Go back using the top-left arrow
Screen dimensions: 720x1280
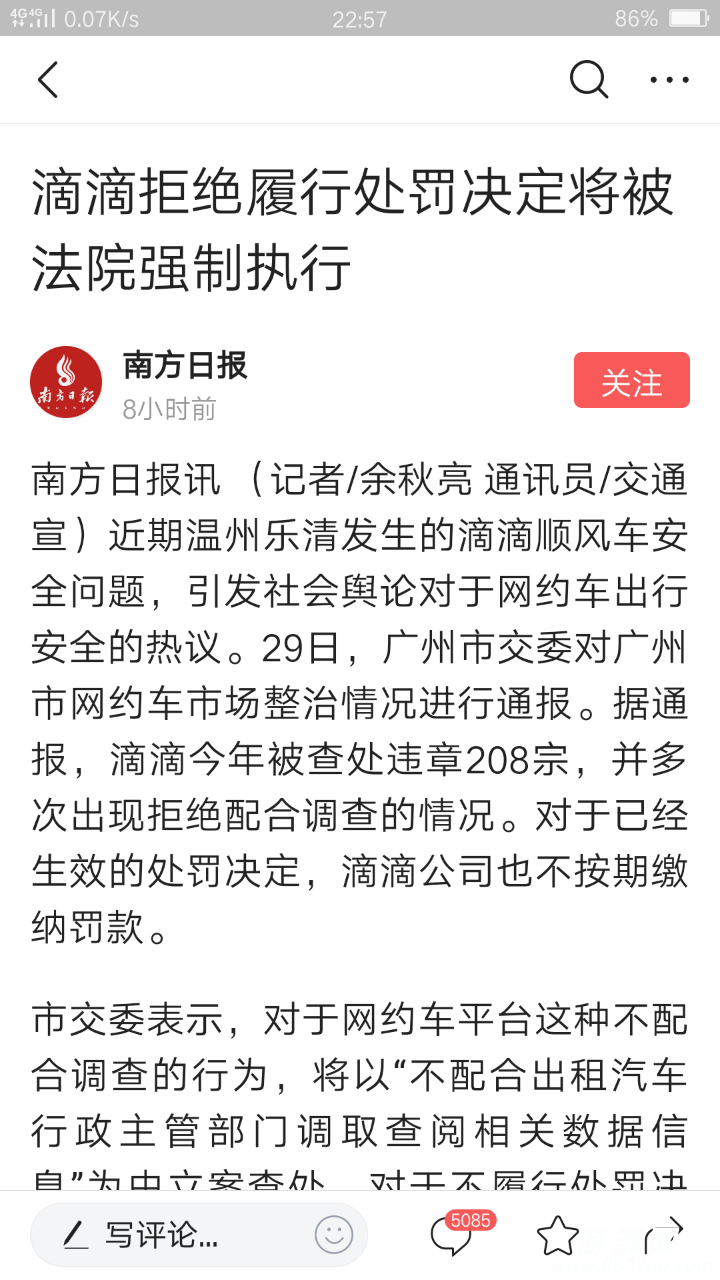coord(47,79)
